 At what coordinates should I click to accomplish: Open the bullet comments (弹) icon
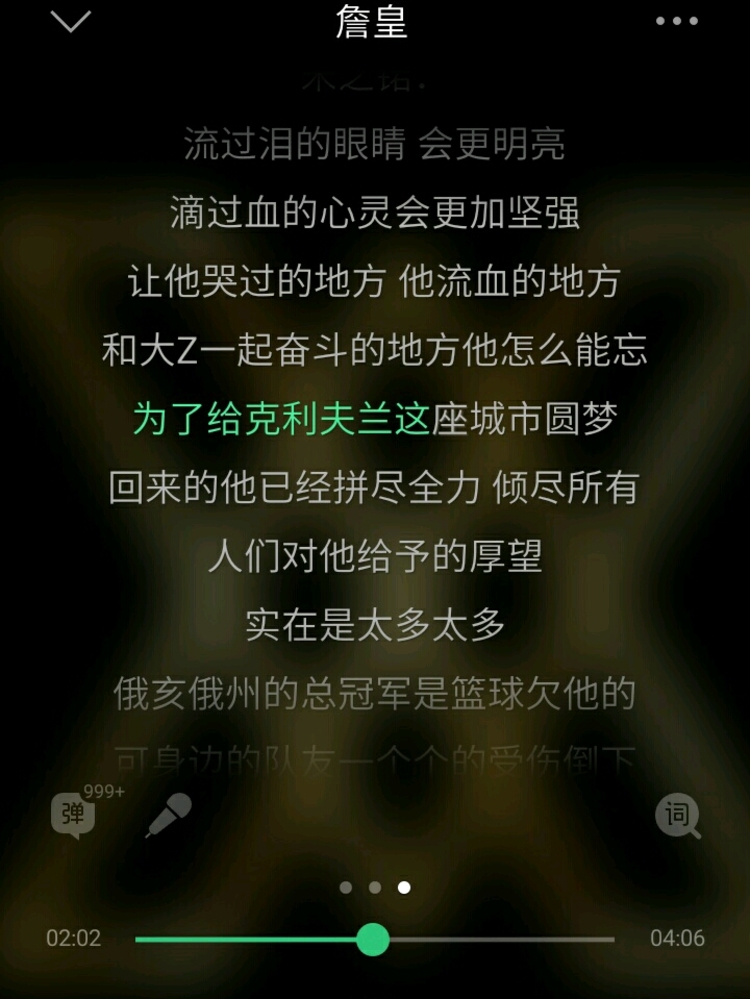(x=74, y=815)
